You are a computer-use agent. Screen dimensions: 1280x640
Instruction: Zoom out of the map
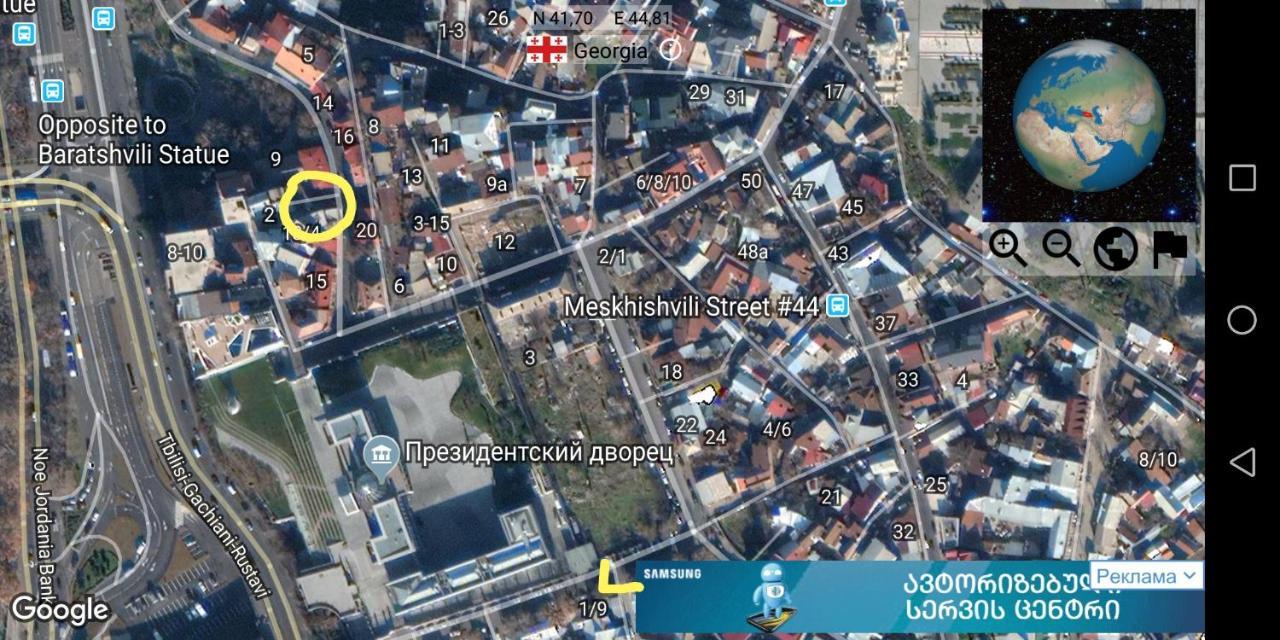point(1061,247)
